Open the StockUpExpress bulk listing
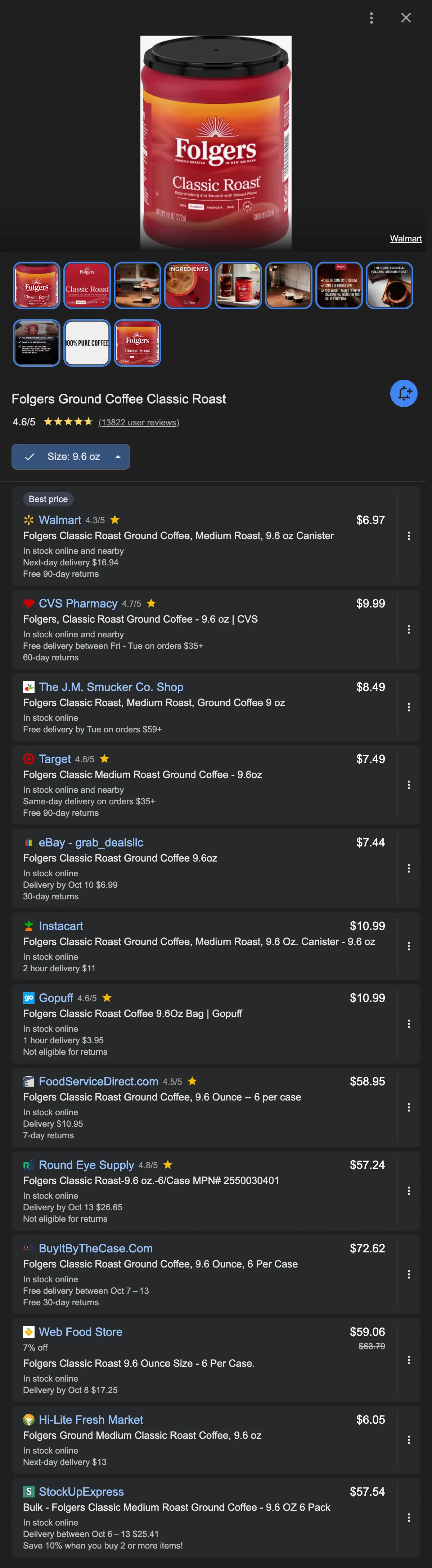The width and height of the screenshot is (432, 1568). click(81, 1491)
